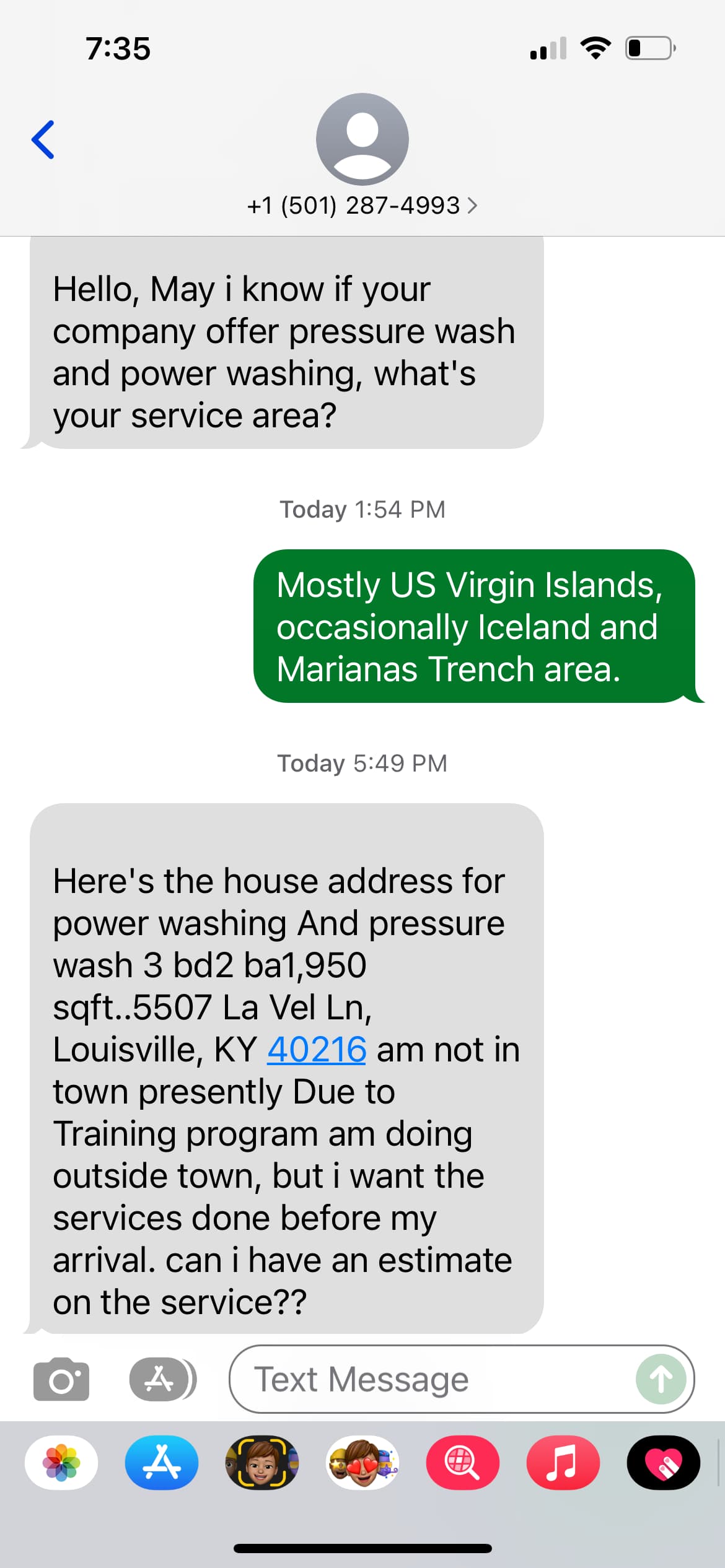This screenshot has width=725, height=1568.
Task: Open the camera to attach a photo
Action: point(61,1379)
